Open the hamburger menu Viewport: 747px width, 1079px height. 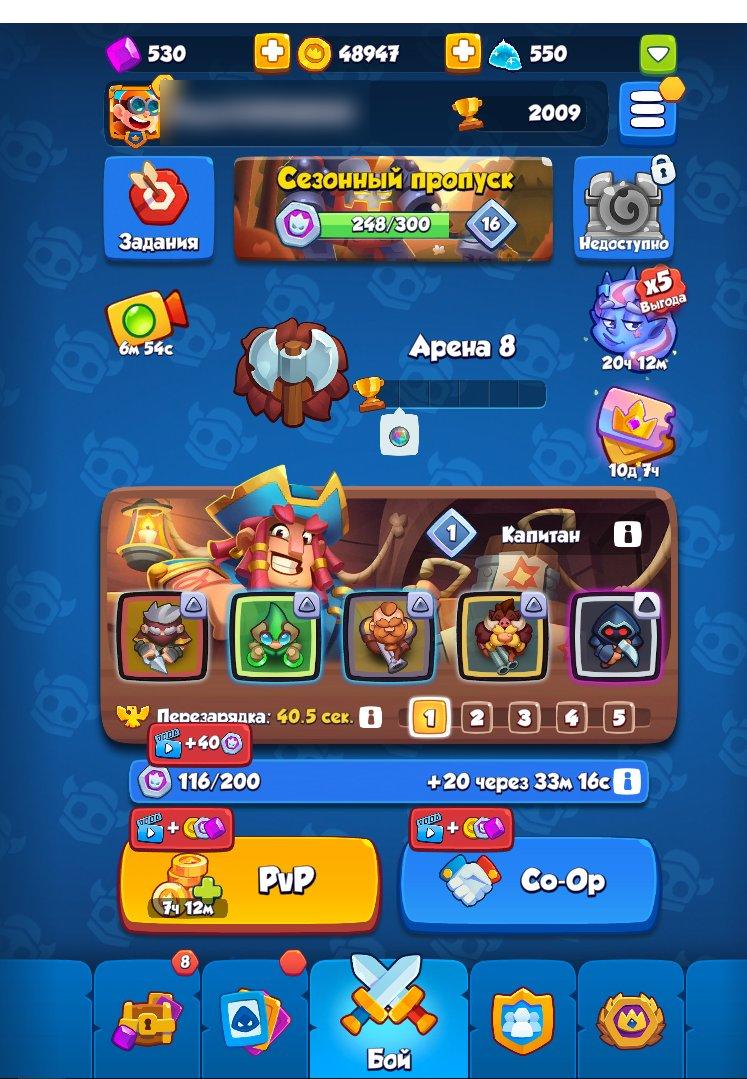[x=647, y=113]
